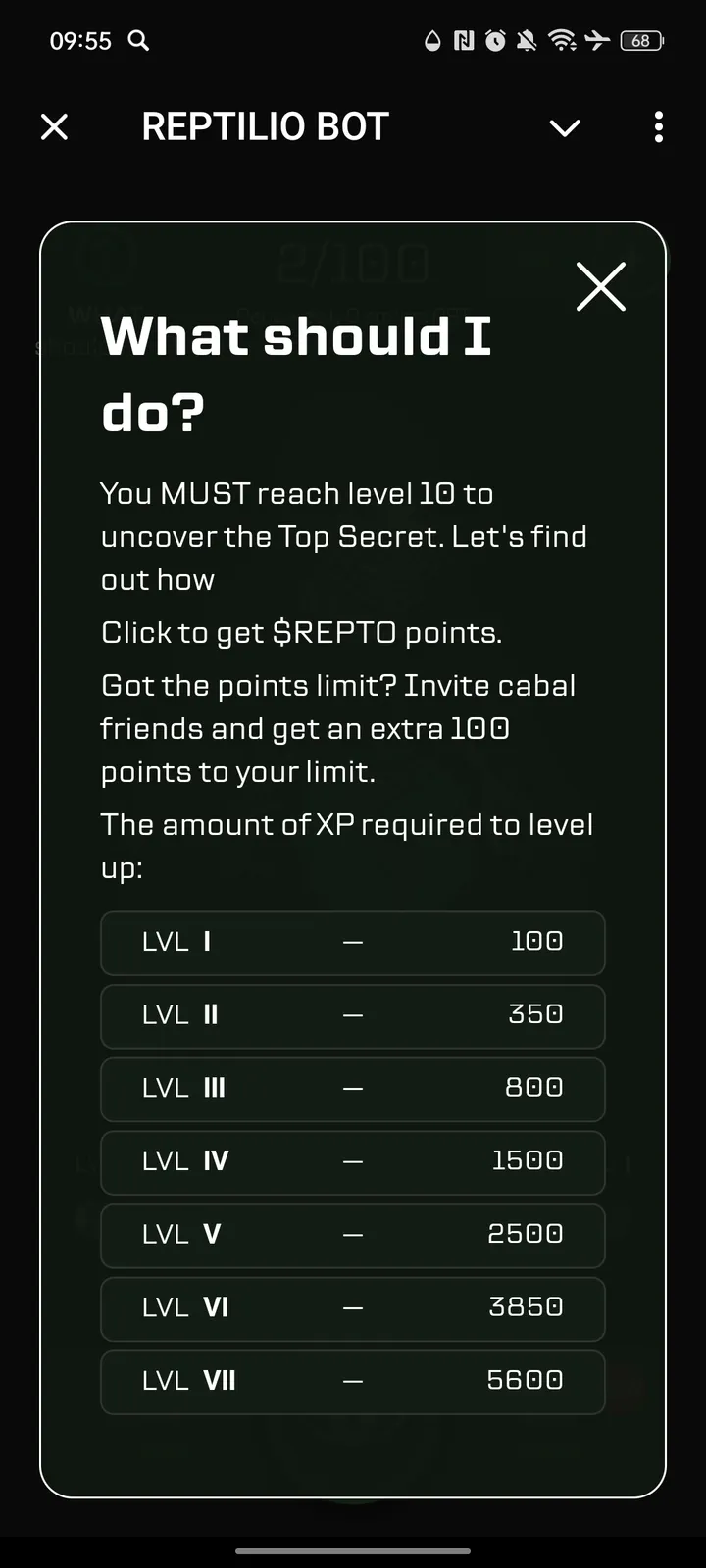This screenshot has width=706, height=1568.
Task: Dismiss the 'What should I do?' dialog
Action: click(600, 286)
